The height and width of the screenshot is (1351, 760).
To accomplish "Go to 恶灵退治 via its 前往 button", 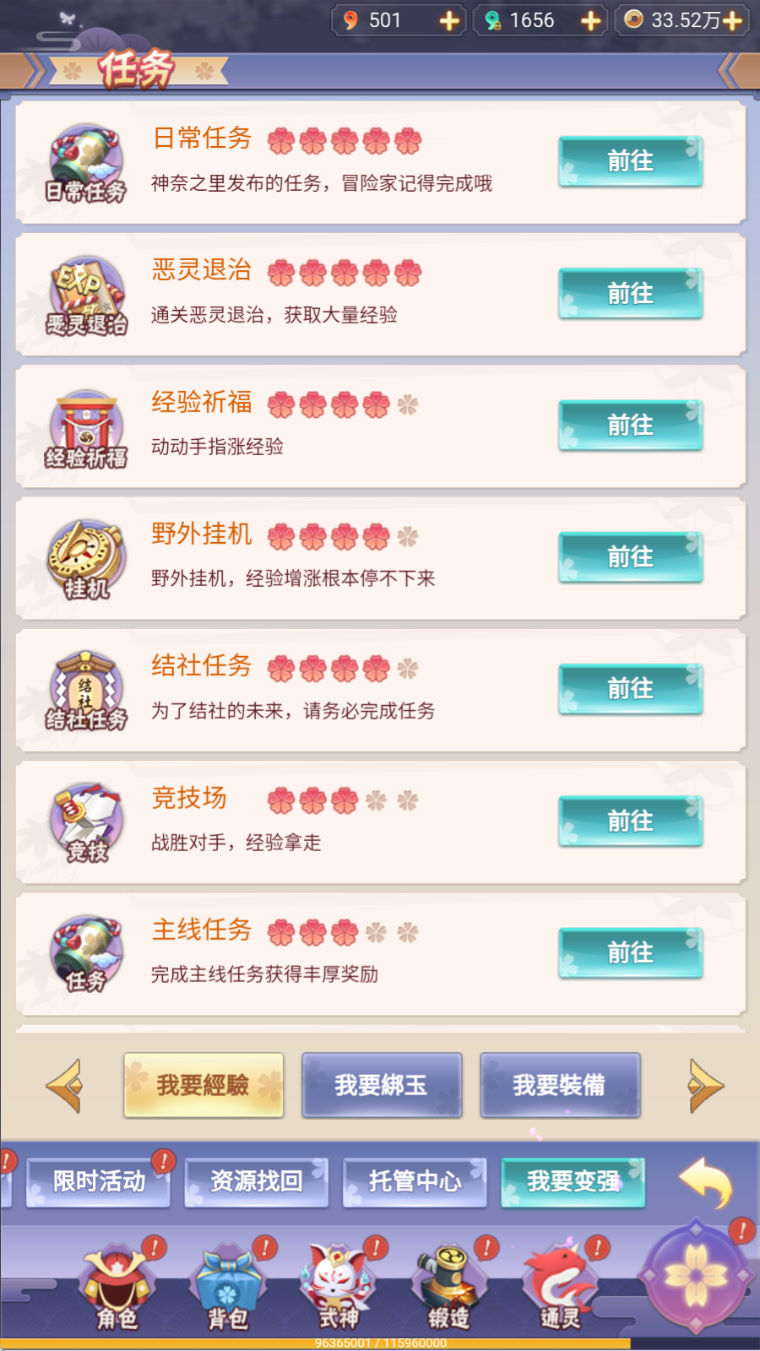I will click(x=630, y=293).
